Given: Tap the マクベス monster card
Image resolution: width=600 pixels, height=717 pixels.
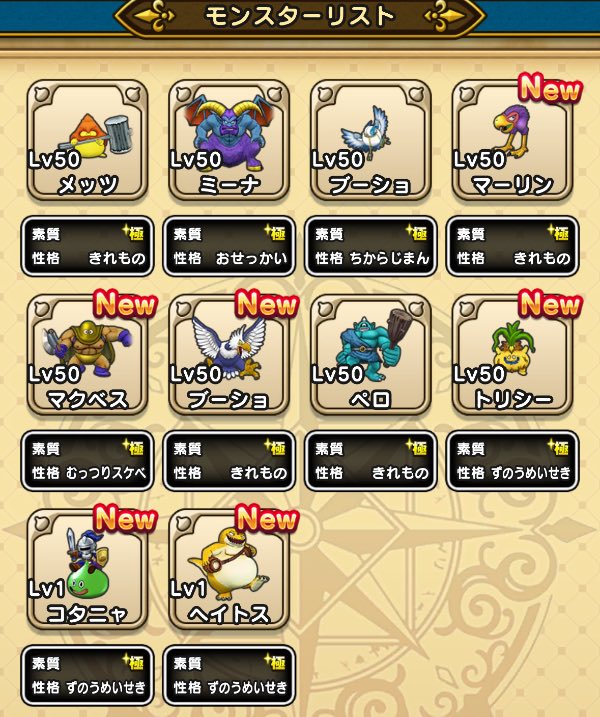Looking at the screenshot, I should pos(88,355).
